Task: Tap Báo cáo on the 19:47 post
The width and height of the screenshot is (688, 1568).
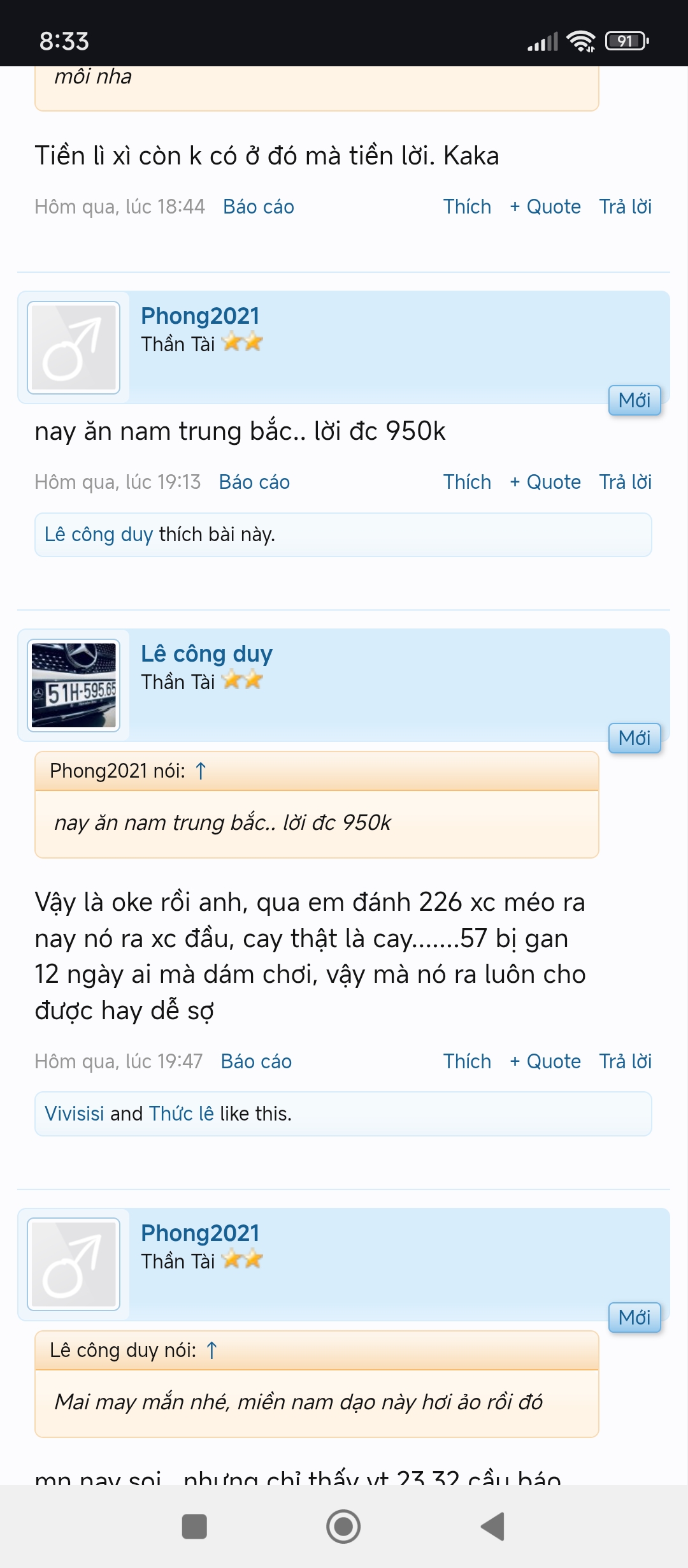Action: tap(256, 1061)
